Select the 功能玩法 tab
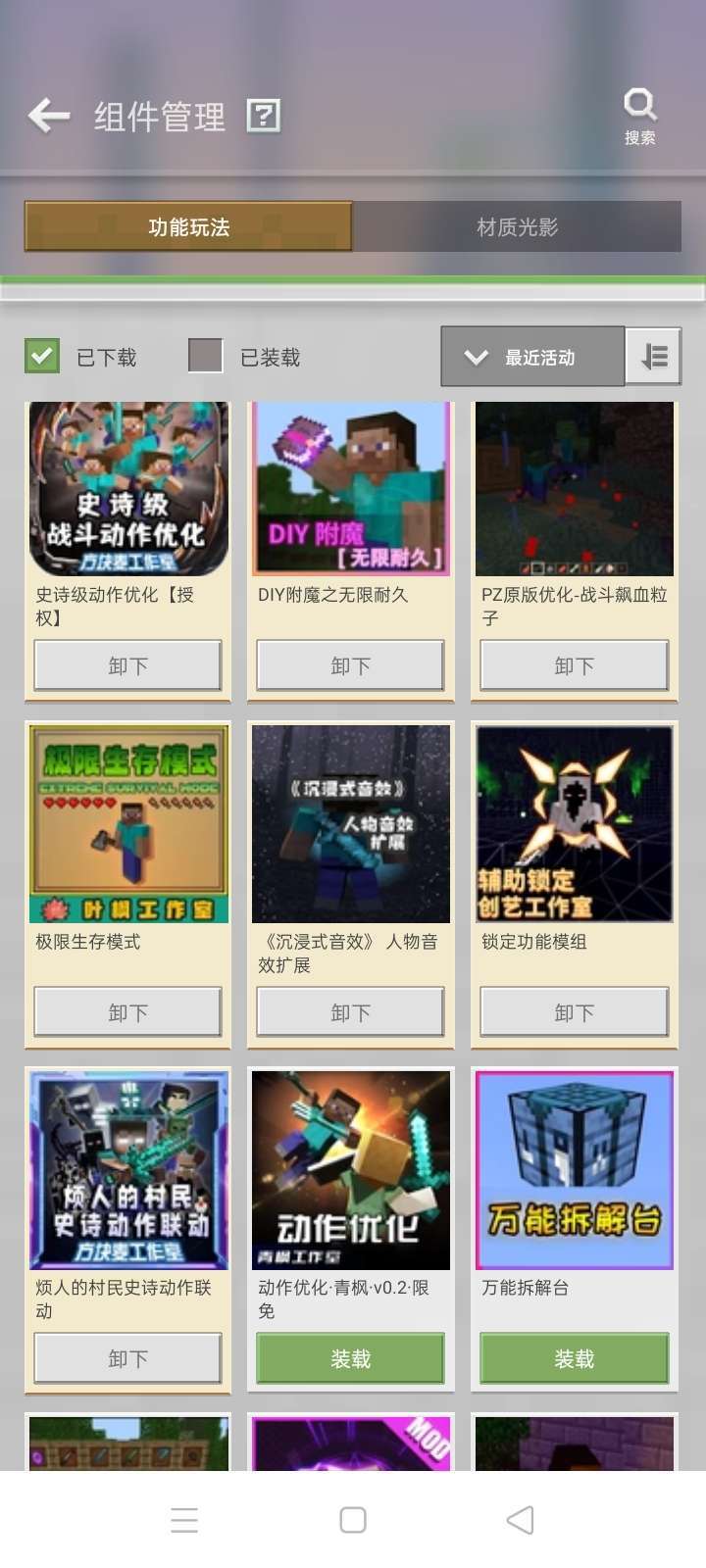 coord(188,226)
